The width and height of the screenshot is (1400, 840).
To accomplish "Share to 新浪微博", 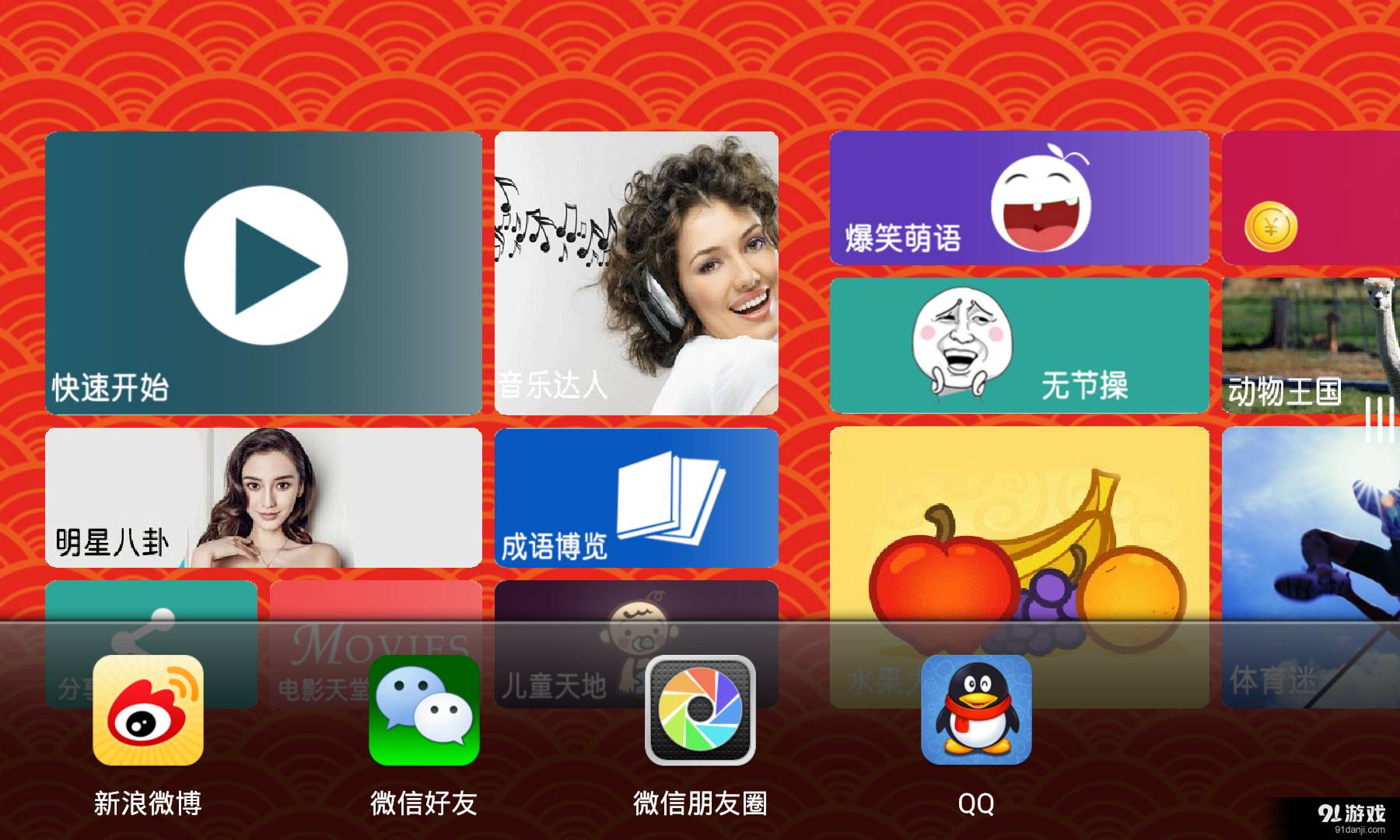I will (148, 710).
